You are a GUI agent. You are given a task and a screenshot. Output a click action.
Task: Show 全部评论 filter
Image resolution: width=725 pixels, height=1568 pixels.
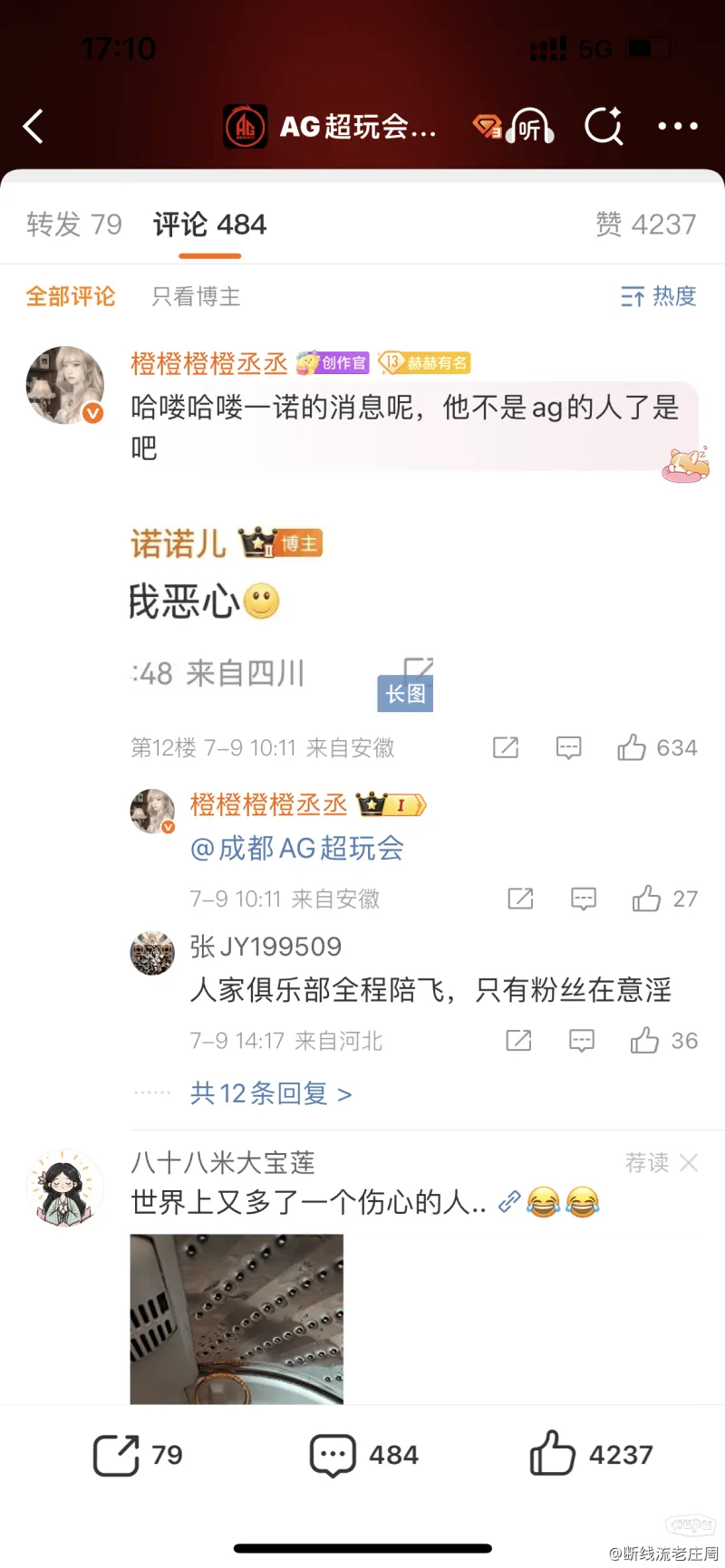click(71, 296)
